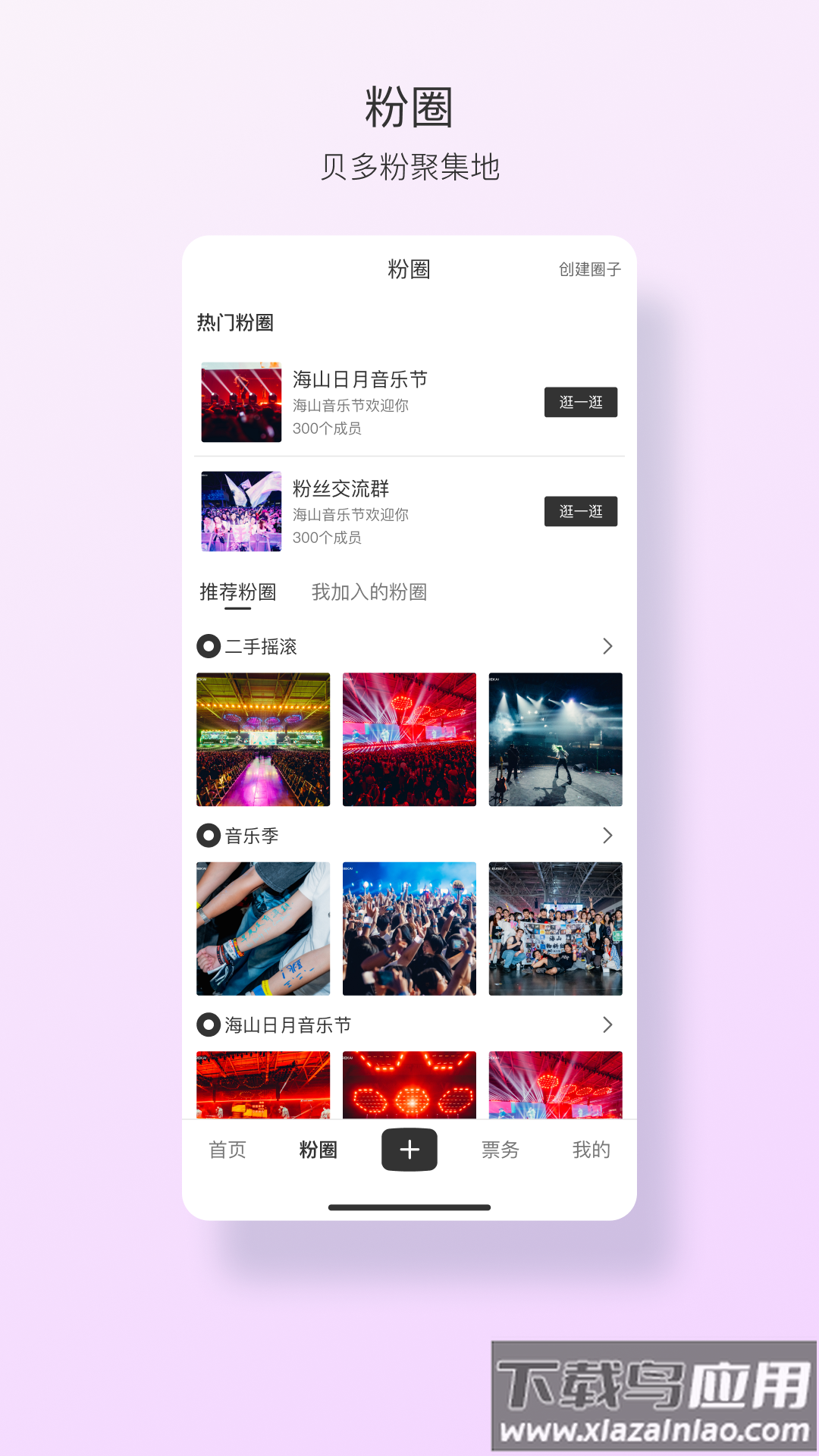Viewport: 819px width, 1456px height.
Task: Tap the circular icon beside 海山日月音乐节 category
Action: 206,1025
